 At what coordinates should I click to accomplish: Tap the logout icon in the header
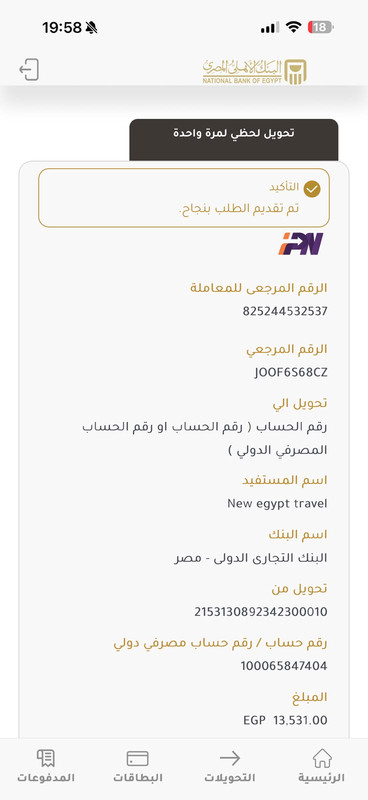point(29,70)
